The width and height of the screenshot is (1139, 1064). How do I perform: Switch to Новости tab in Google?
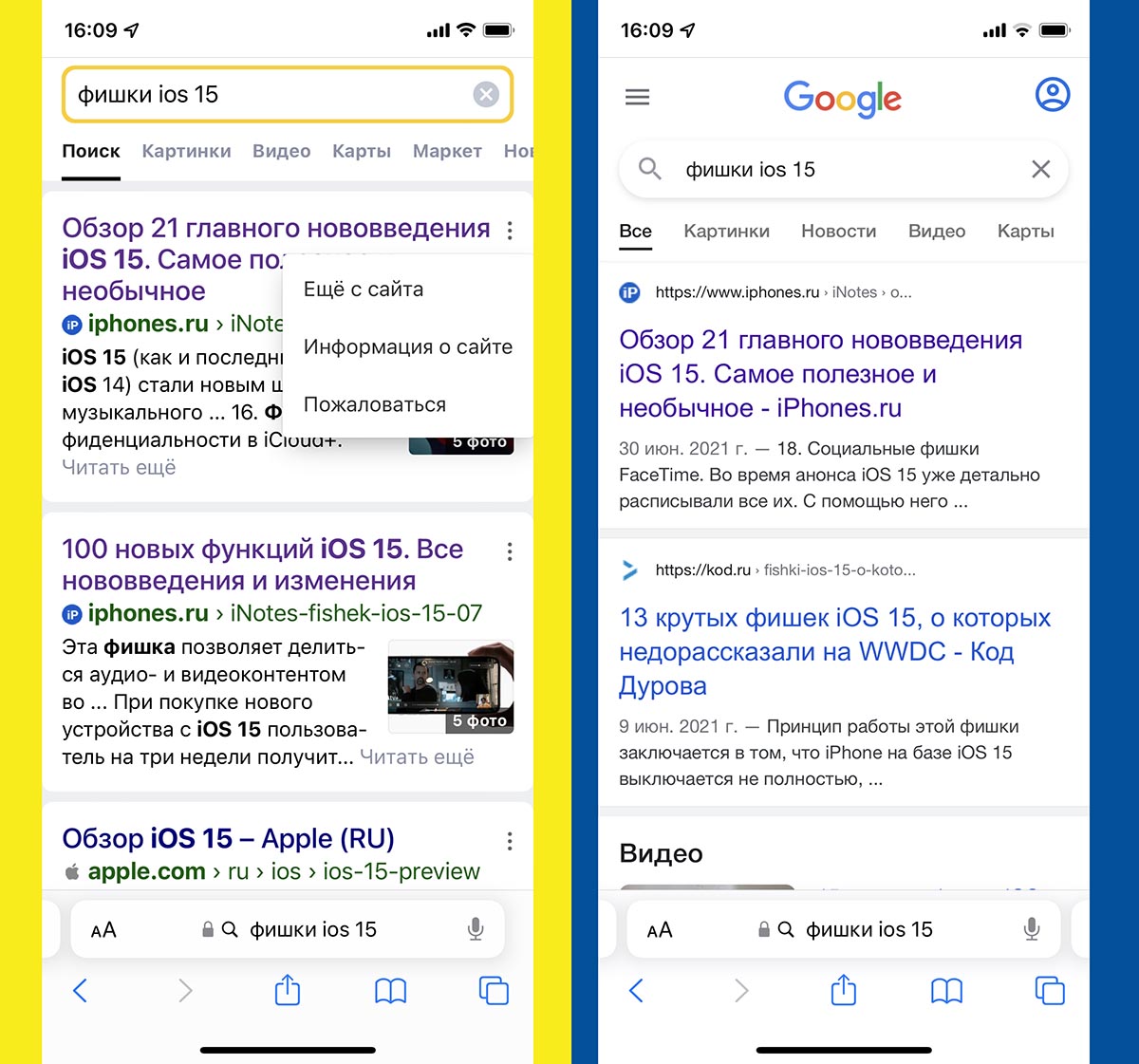click(838, 231)
